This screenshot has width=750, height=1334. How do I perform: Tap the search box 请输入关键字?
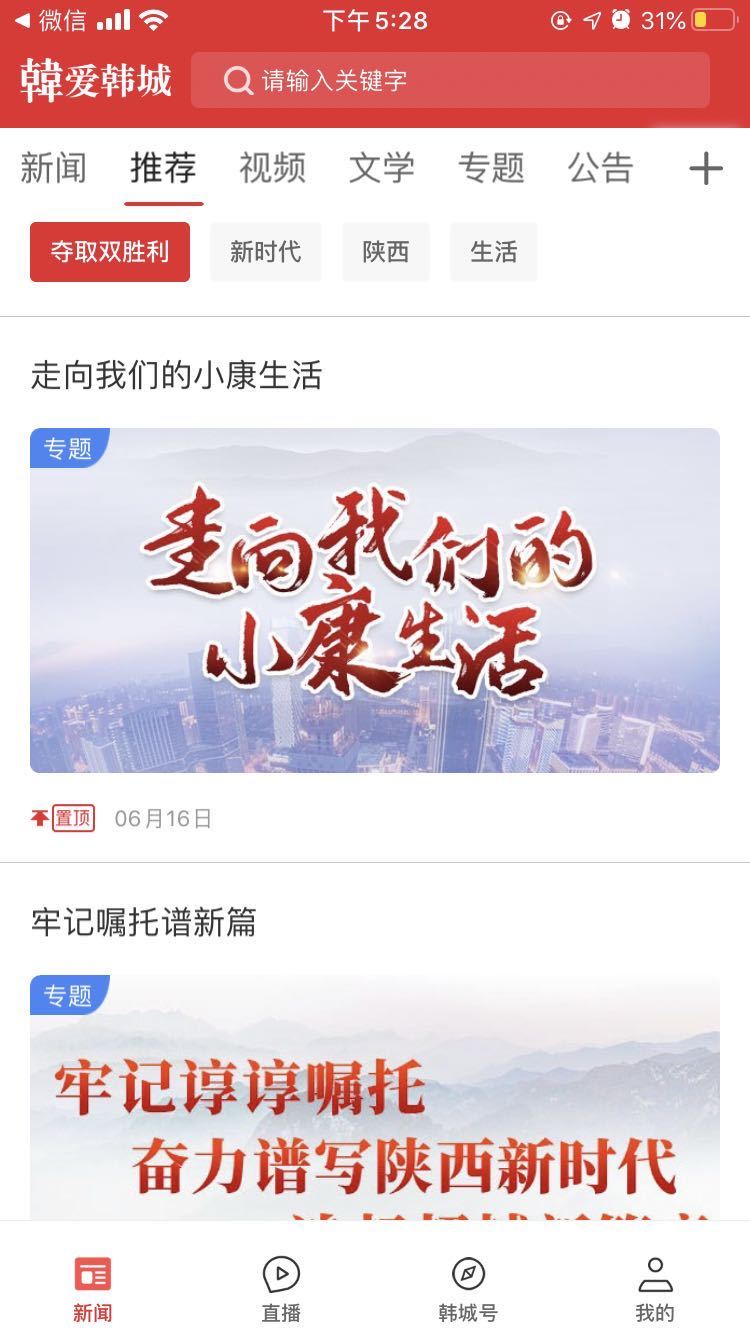click(450, 80)
